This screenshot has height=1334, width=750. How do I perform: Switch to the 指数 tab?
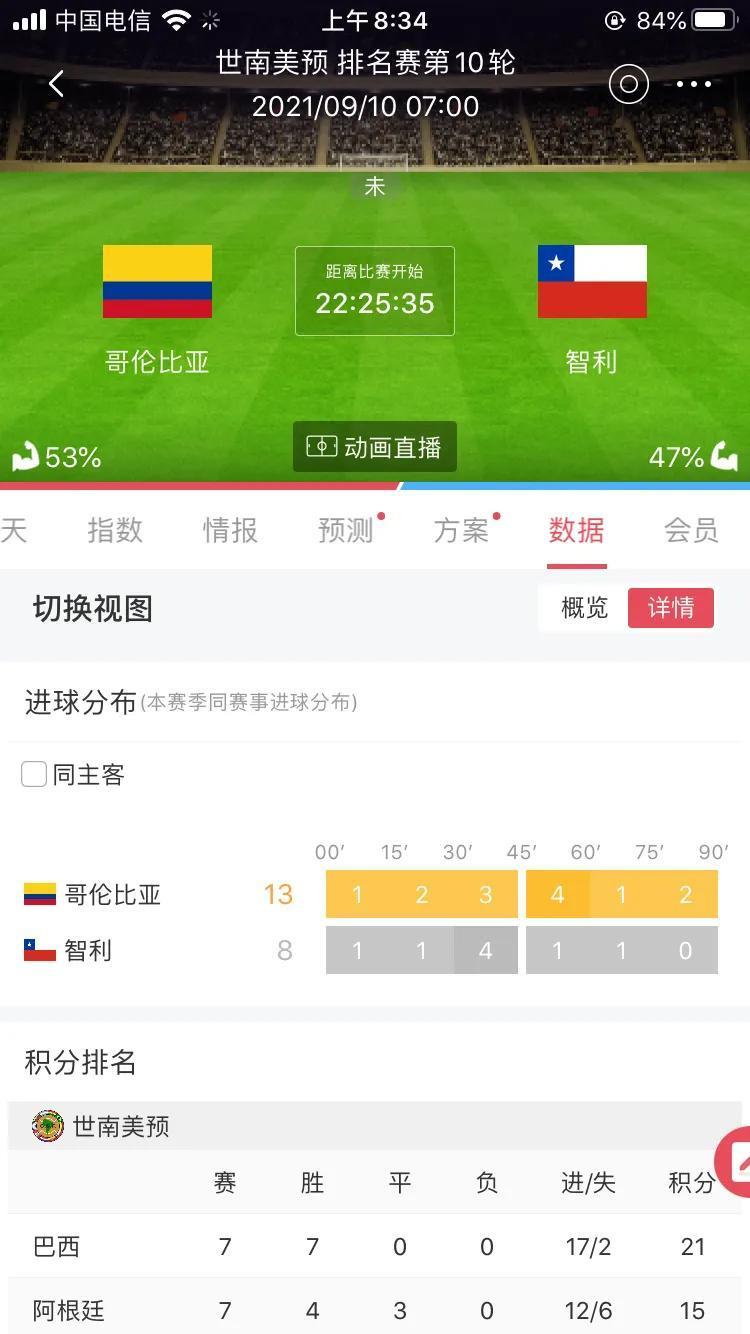[x=115, y=530]
